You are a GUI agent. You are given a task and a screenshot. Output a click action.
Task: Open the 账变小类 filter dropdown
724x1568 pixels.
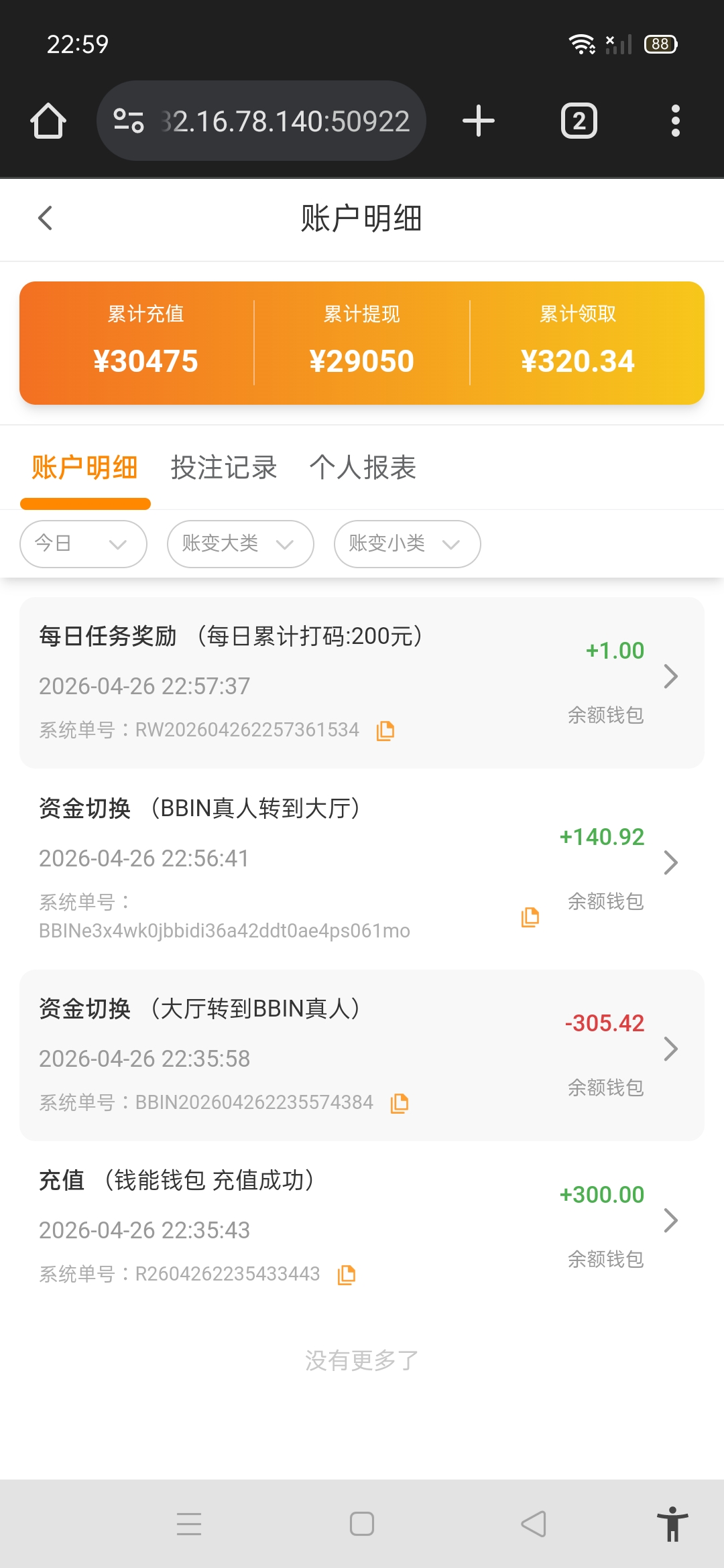coord(407,543)
